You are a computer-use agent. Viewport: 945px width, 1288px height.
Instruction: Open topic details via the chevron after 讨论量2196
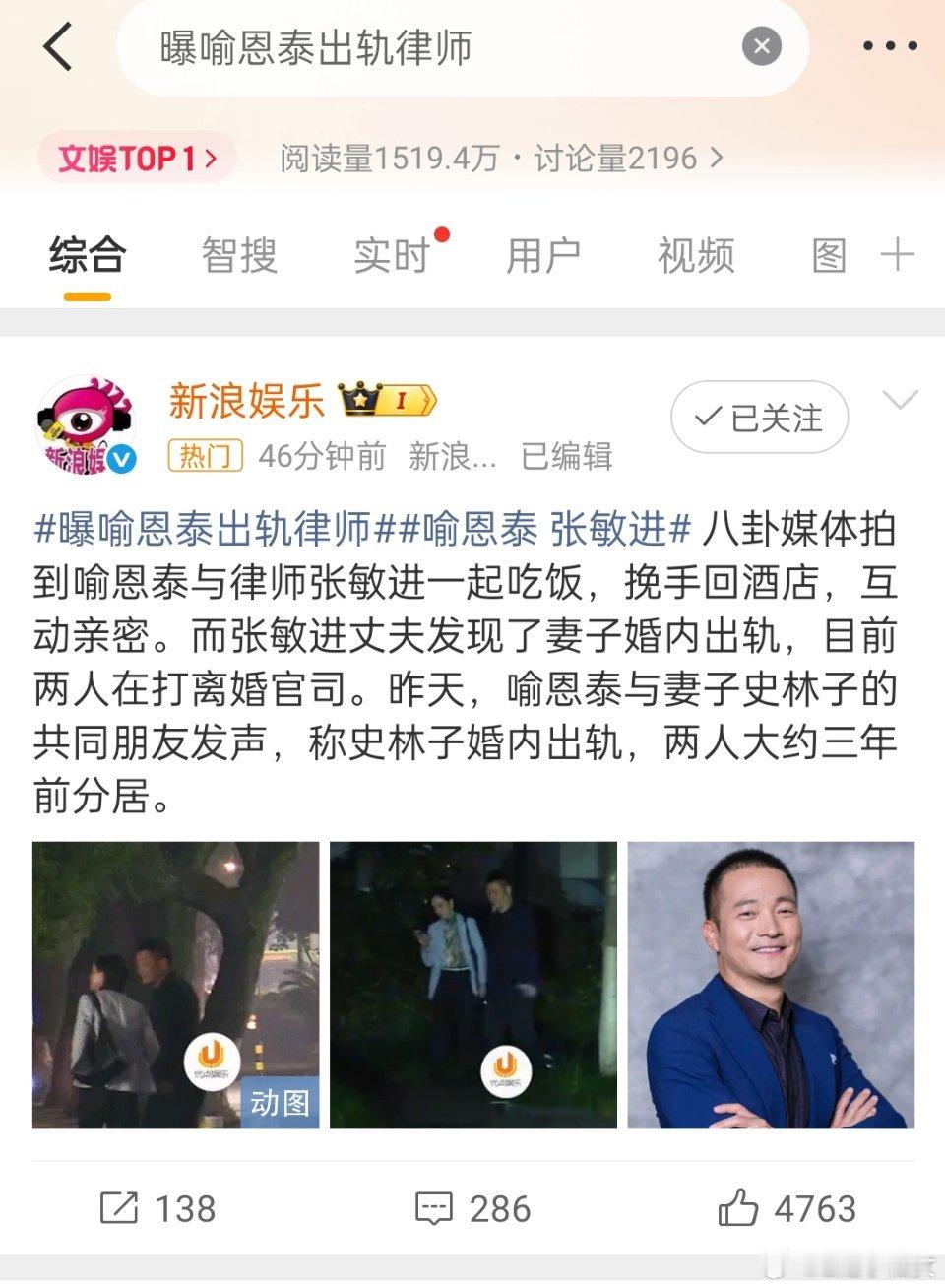coord(714,158)
